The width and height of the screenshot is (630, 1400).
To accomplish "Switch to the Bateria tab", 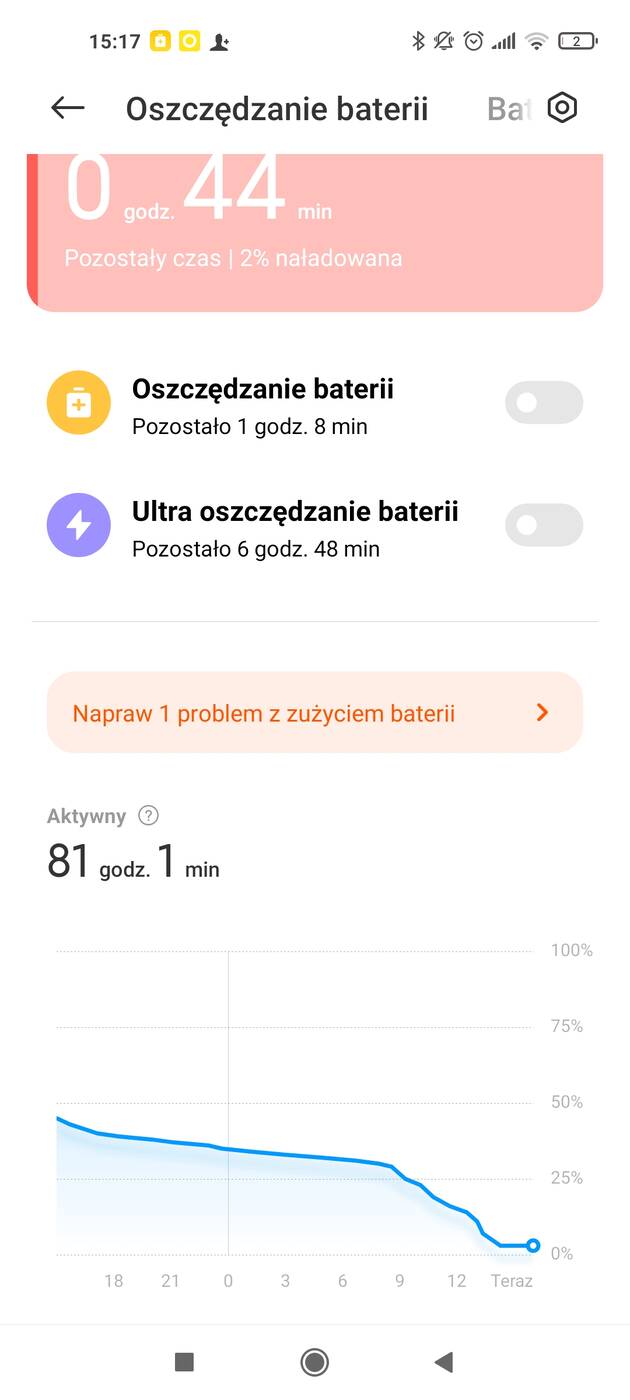I will click(508, 108).
